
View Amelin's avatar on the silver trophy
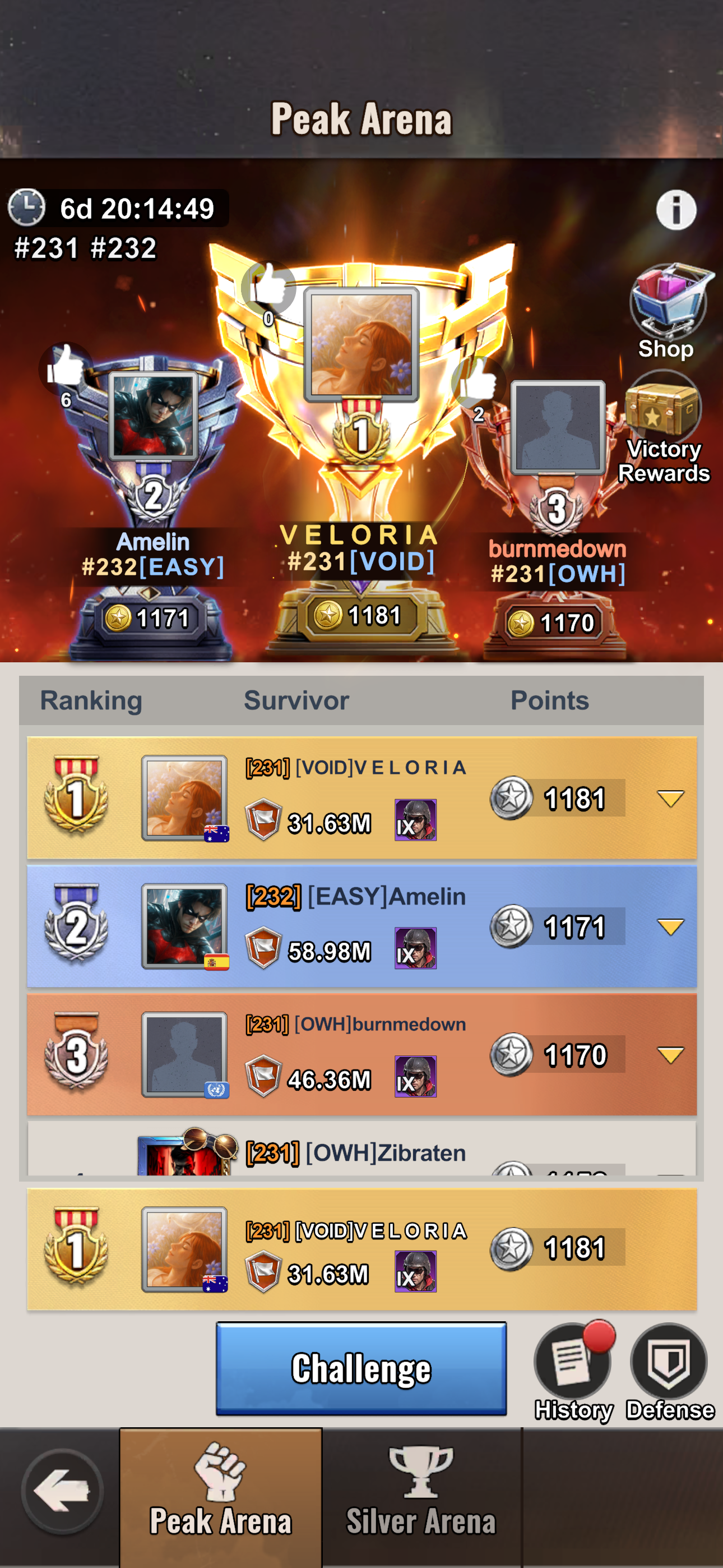tap(154, 415)
